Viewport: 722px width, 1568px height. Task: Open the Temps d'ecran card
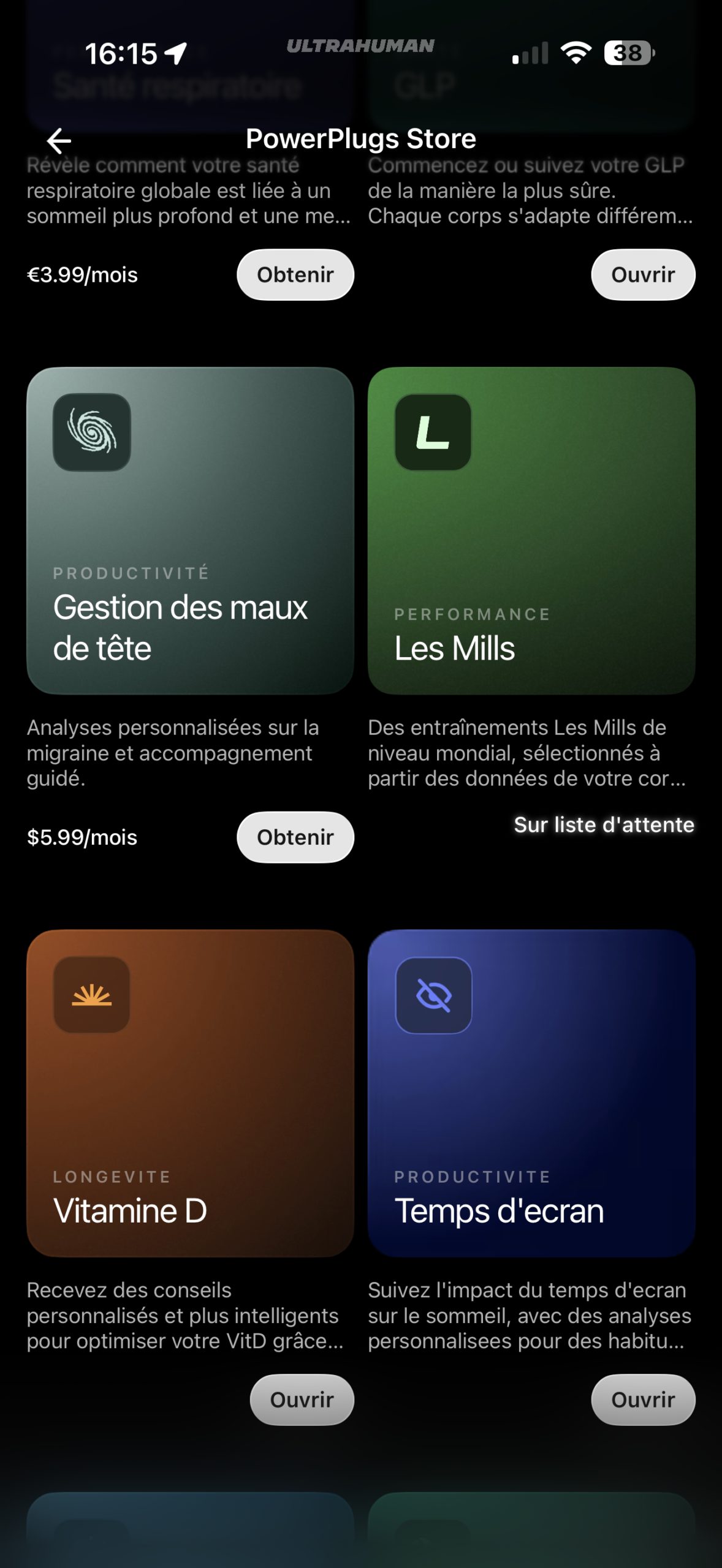(x=531, y=1093)
